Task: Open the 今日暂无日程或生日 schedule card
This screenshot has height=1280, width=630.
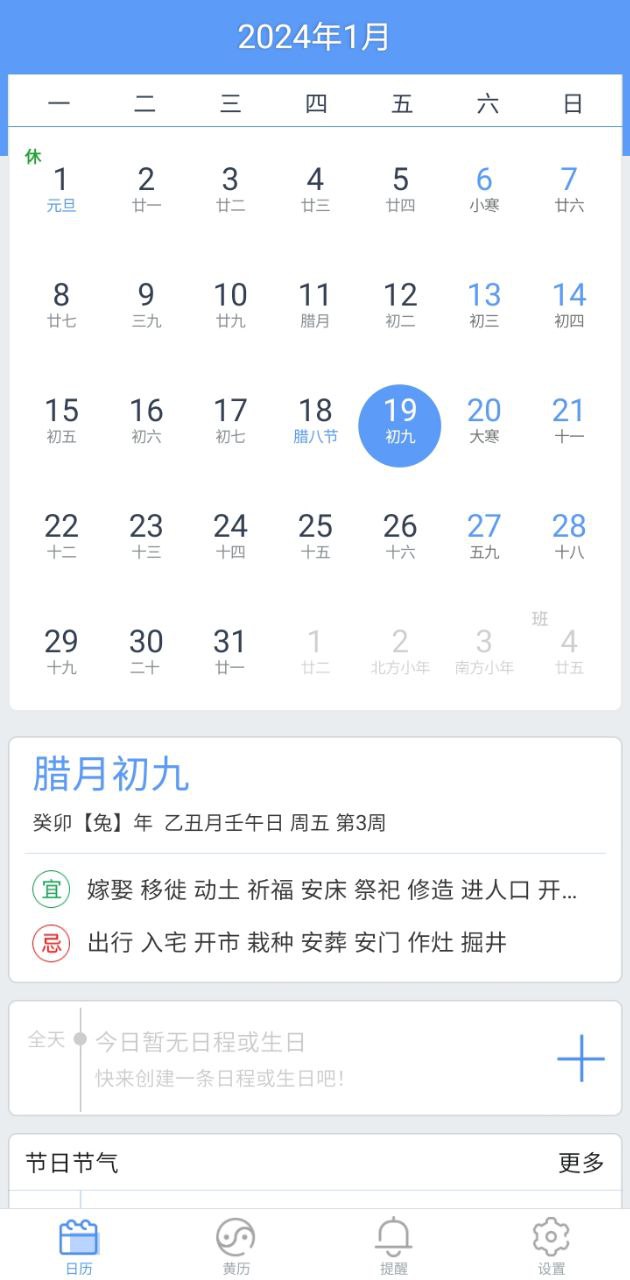Action: 315,1058
